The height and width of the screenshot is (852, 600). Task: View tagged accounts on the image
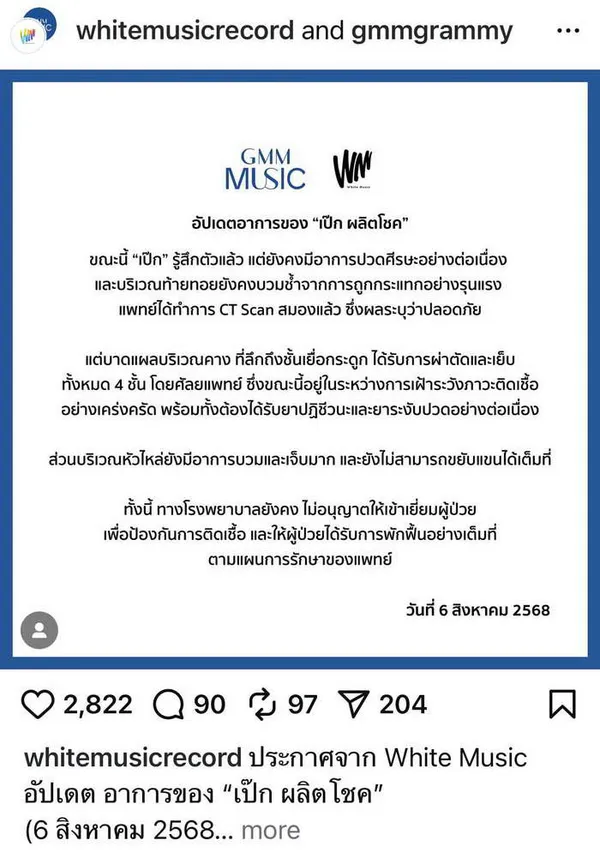coord(39,631)
